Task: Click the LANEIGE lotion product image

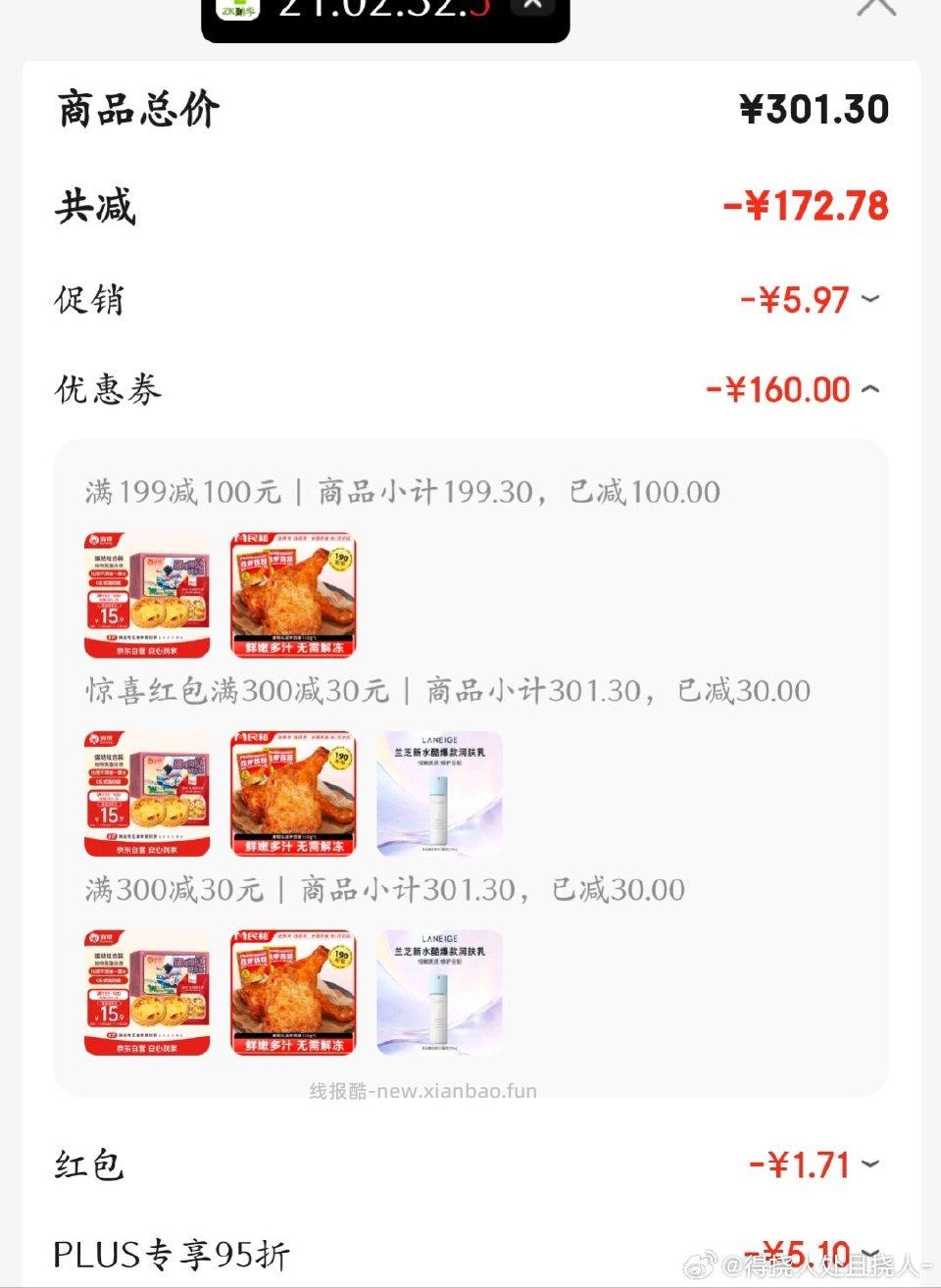Action: [439, 794]
